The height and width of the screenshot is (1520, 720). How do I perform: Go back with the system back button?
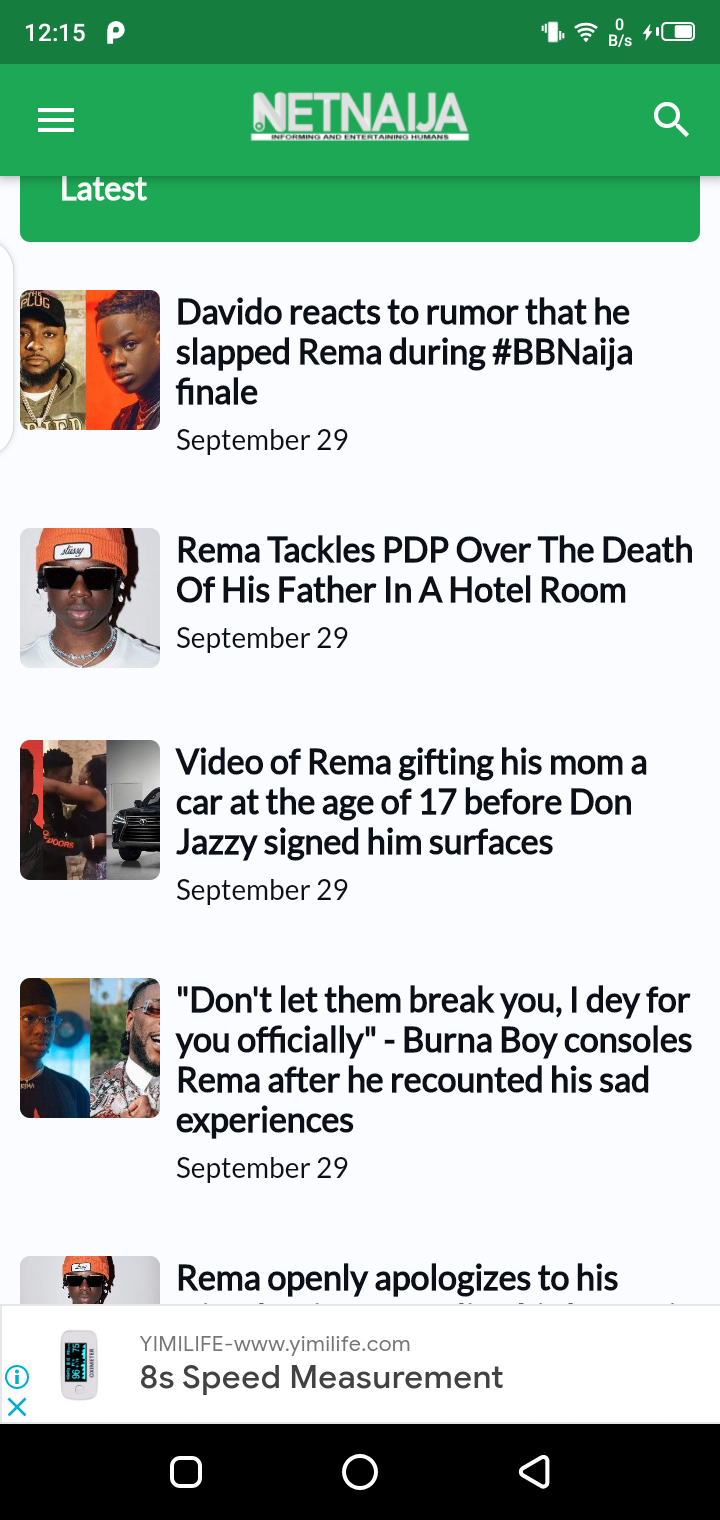point(534,1471)
